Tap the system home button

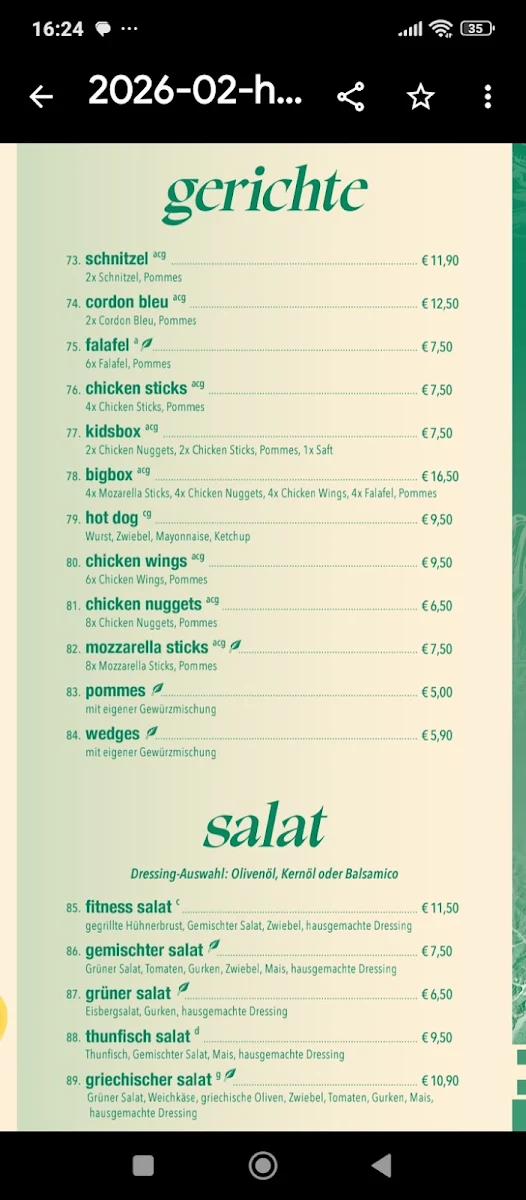tap(263, 1165)
